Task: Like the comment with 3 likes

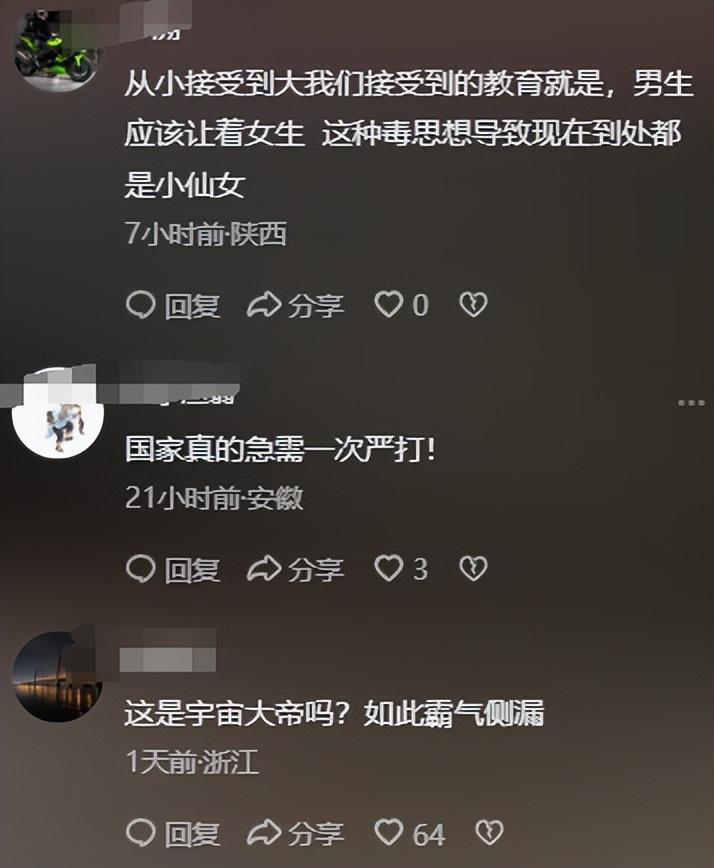Action: (388, 570)
